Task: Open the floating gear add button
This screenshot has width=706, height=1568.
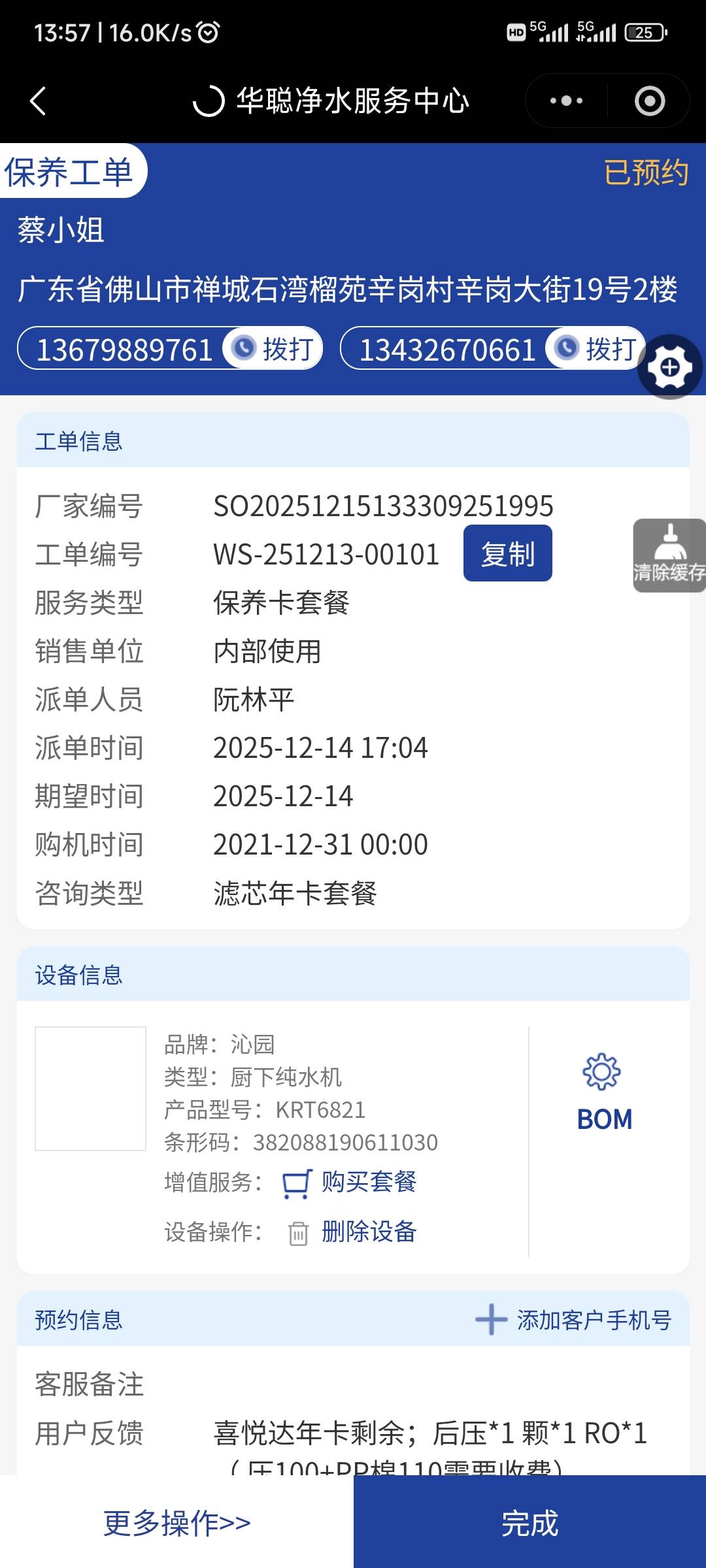Action: 669,367
